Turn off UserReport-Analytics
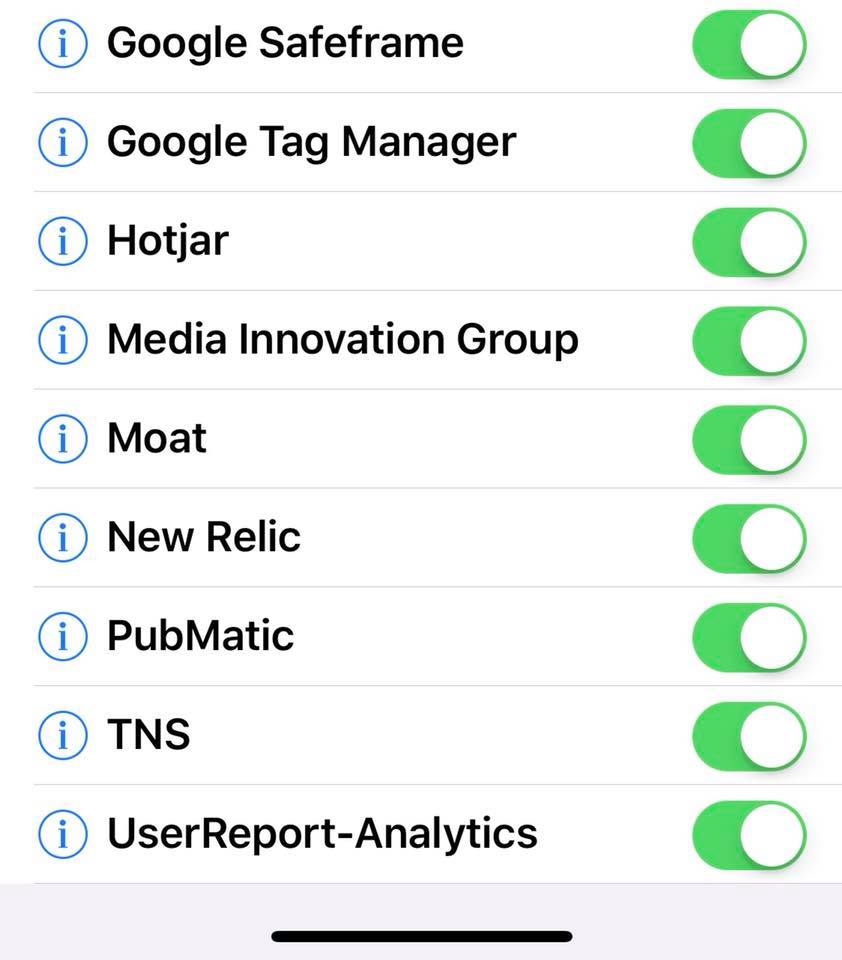 coord(748,835)
